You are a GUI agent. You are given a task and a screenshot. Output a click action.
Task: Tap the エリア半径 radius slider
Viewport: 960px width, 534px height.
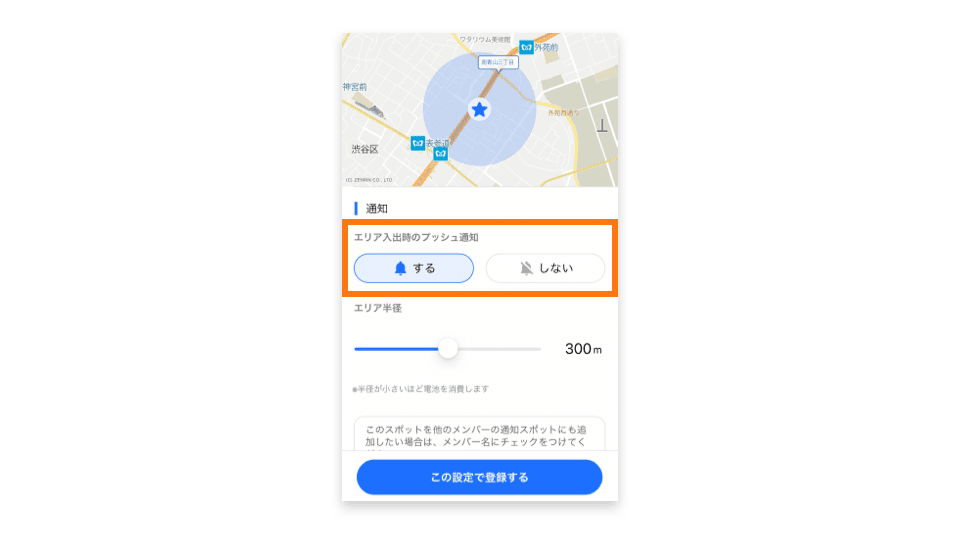(448, 349)
